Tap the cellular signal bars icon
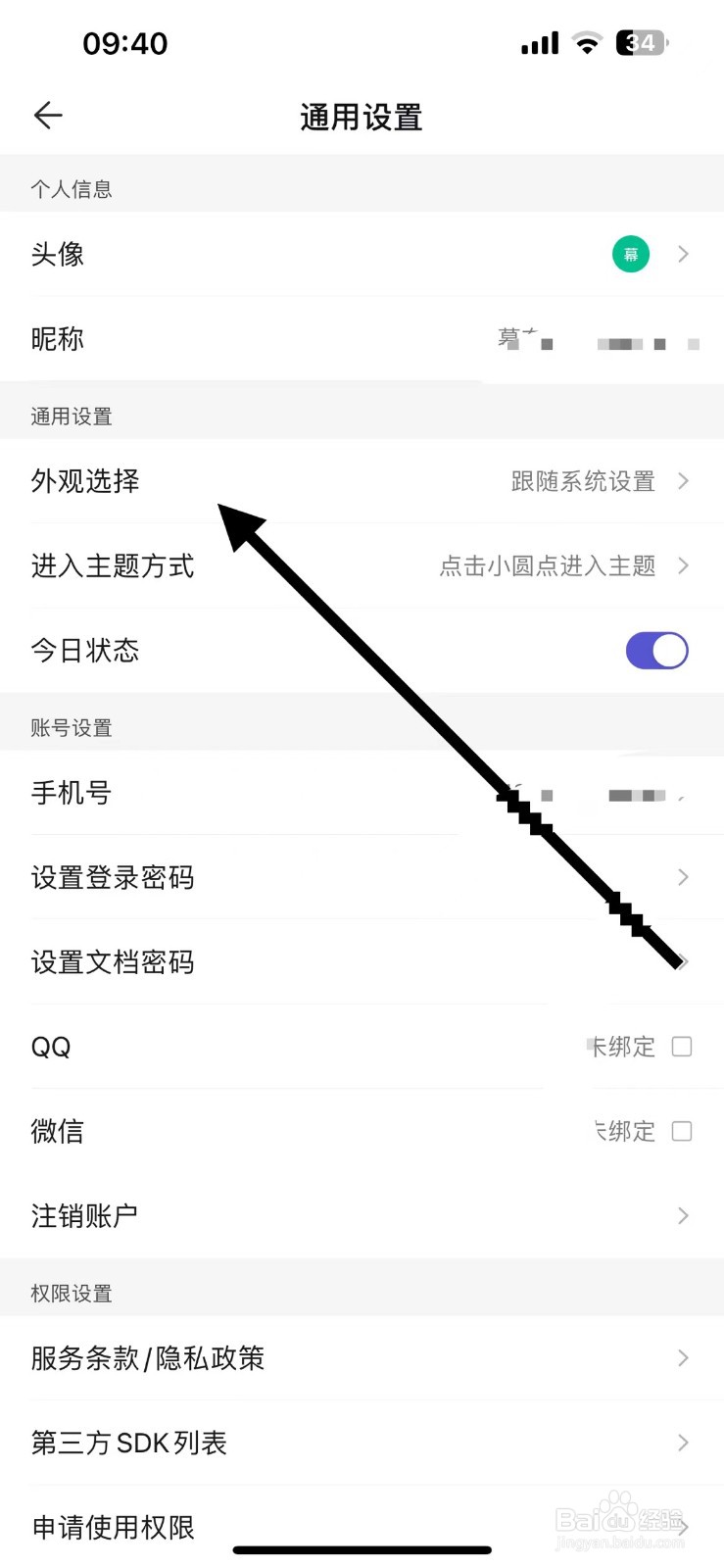This screenshot has height=1568, width=724. pyautogui.click(x=538, y=42)
